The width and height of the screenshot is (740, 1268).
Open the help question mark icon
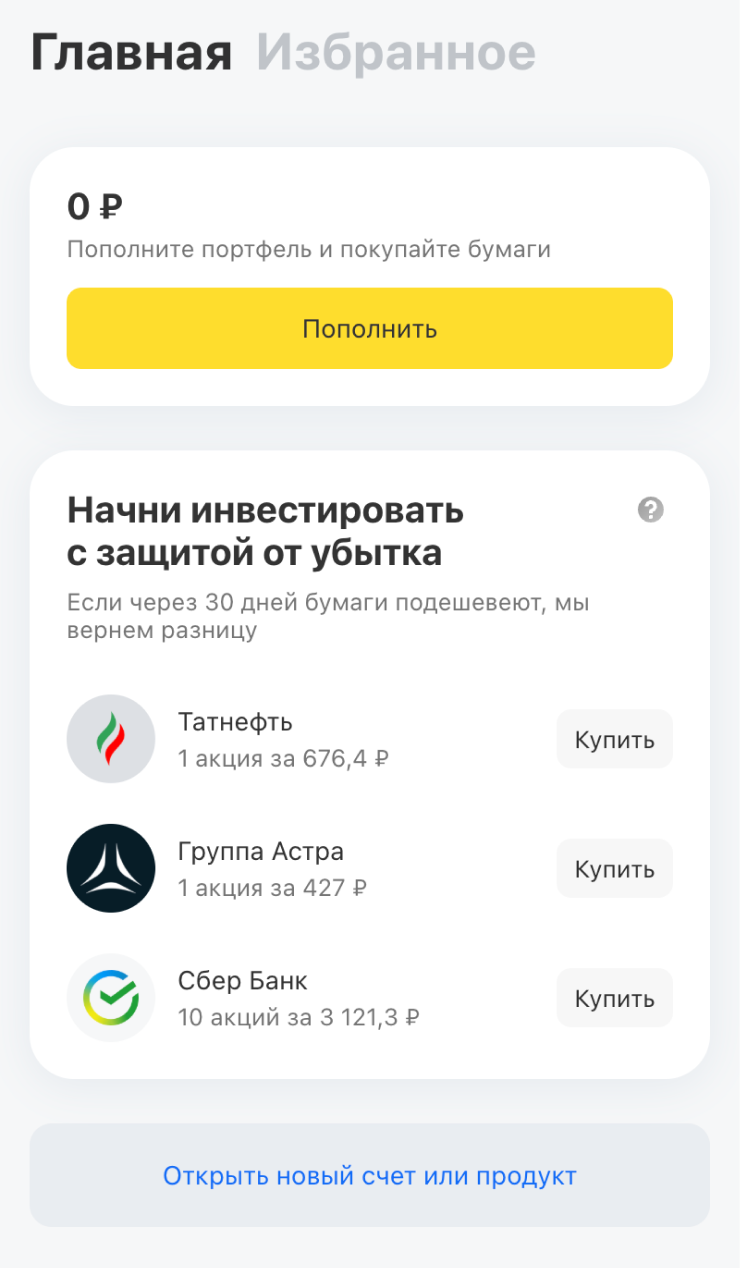651,510
